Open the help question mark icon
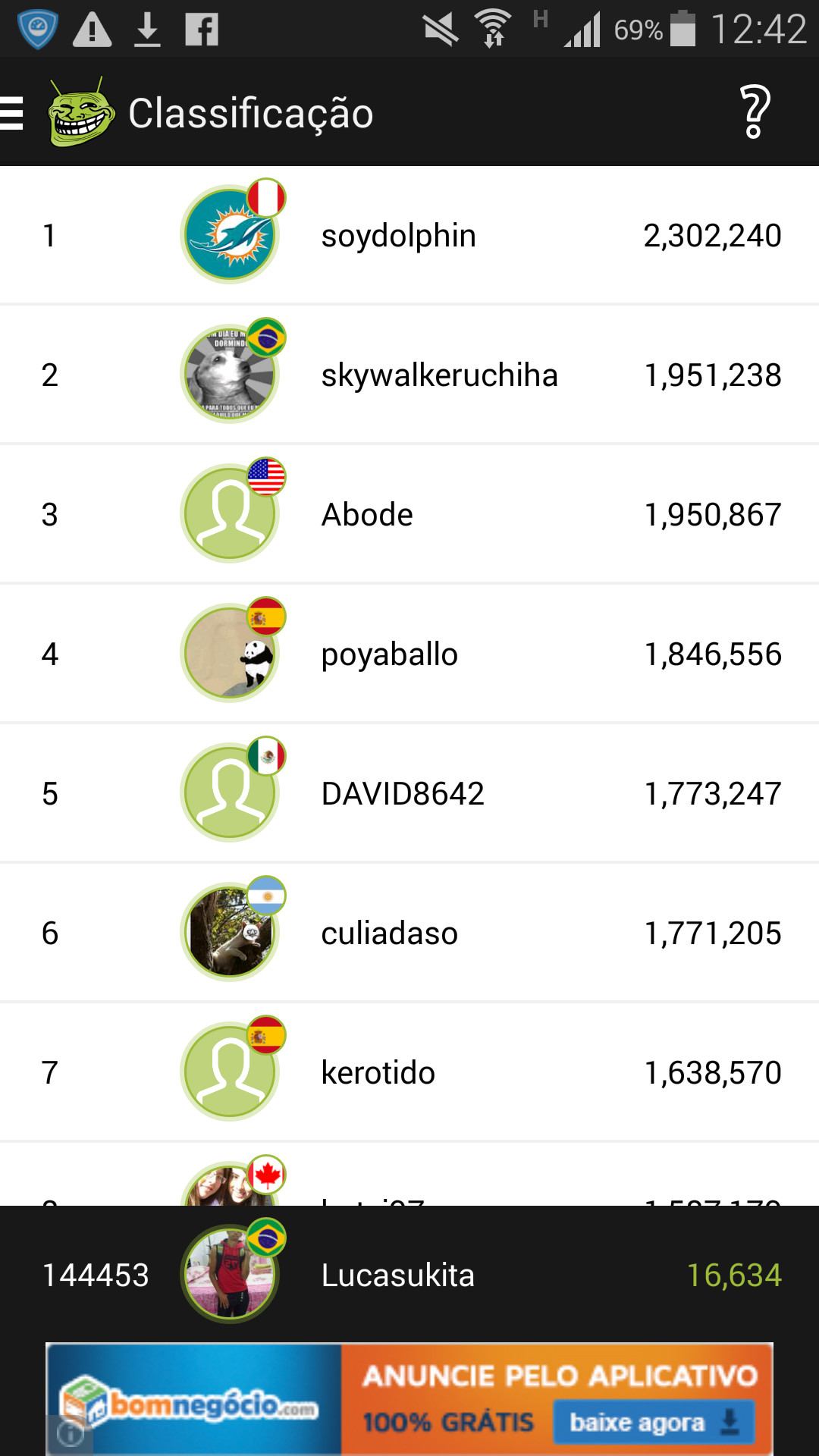 point(754,112)
